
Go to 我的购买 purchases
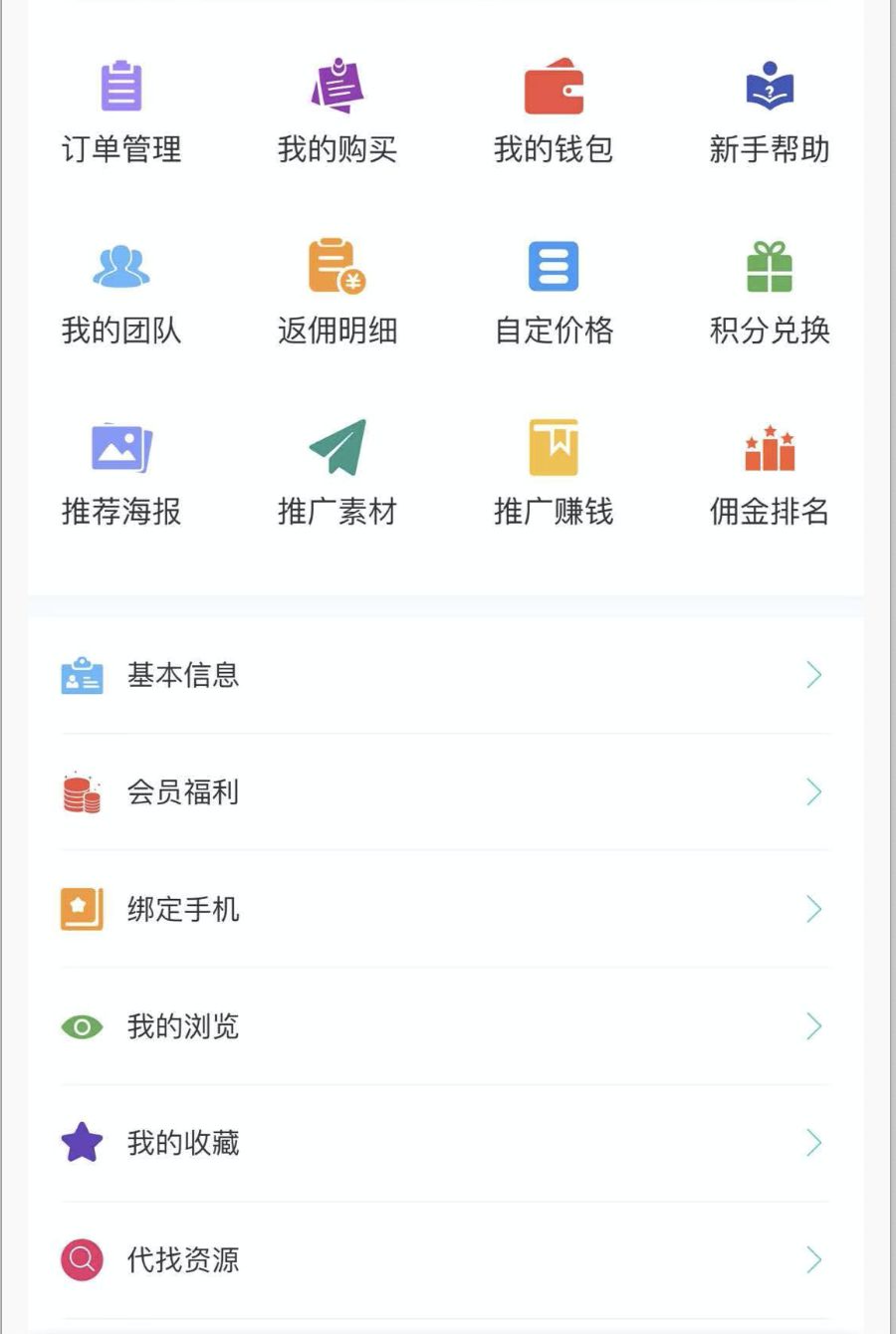(x=337, y=111)
